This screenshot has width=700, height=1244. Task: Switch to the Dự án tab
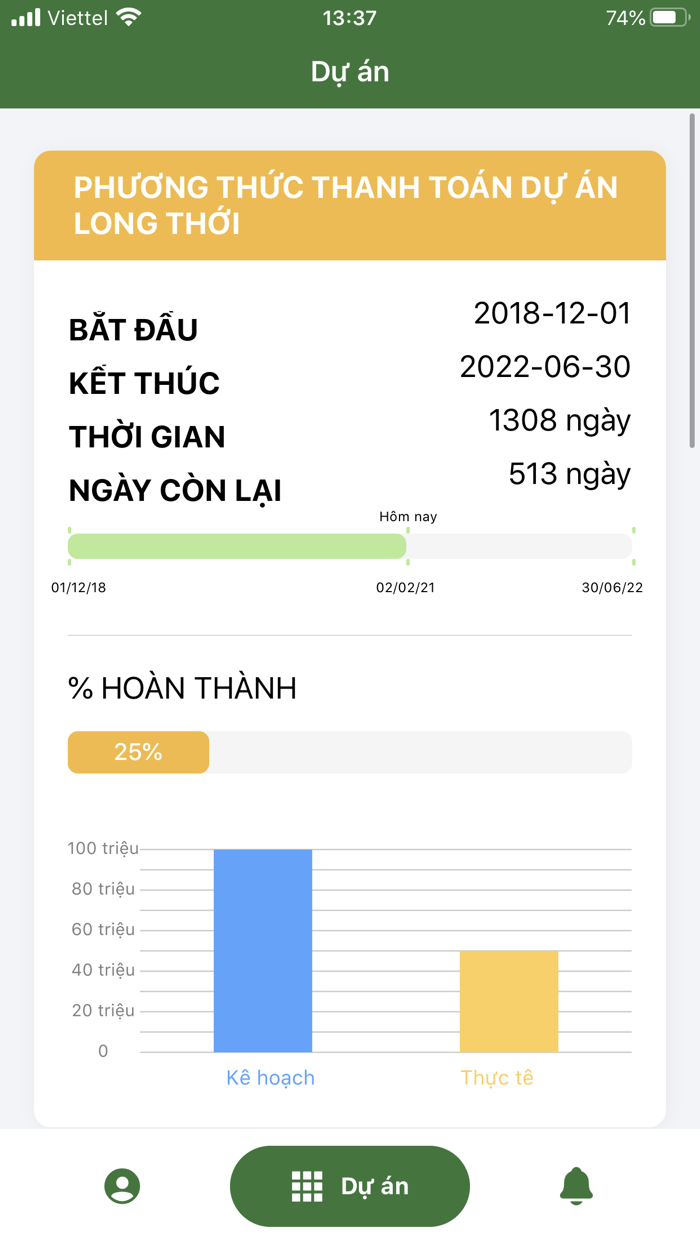point(350,1186)
